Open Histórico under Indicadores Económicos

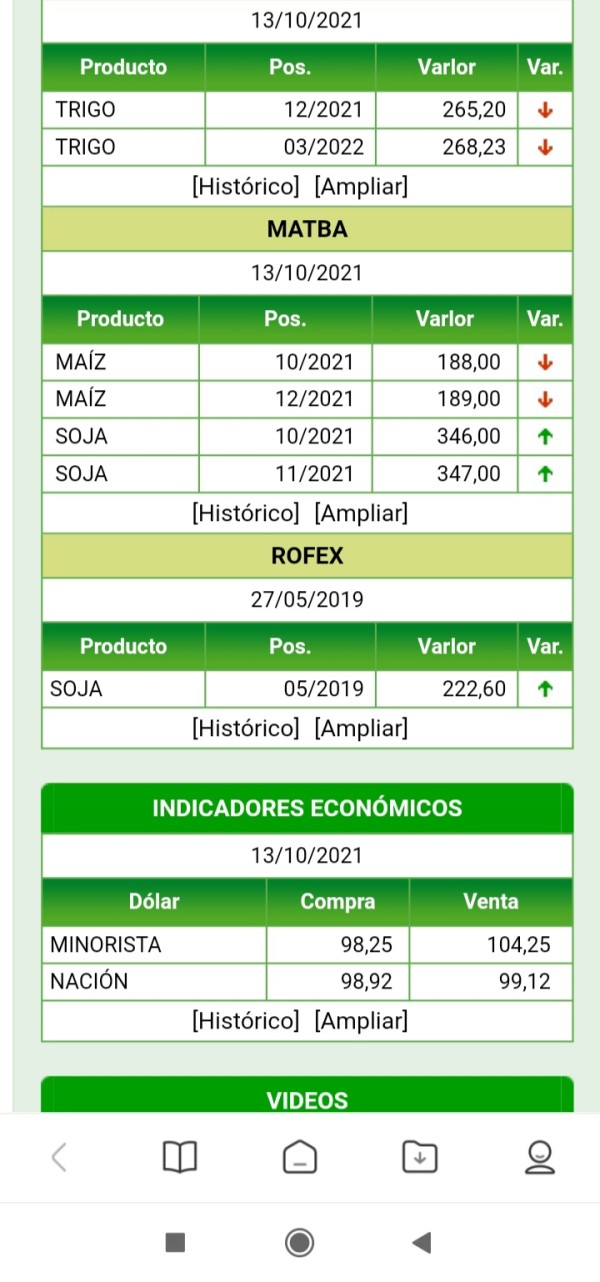(245, 1021)
